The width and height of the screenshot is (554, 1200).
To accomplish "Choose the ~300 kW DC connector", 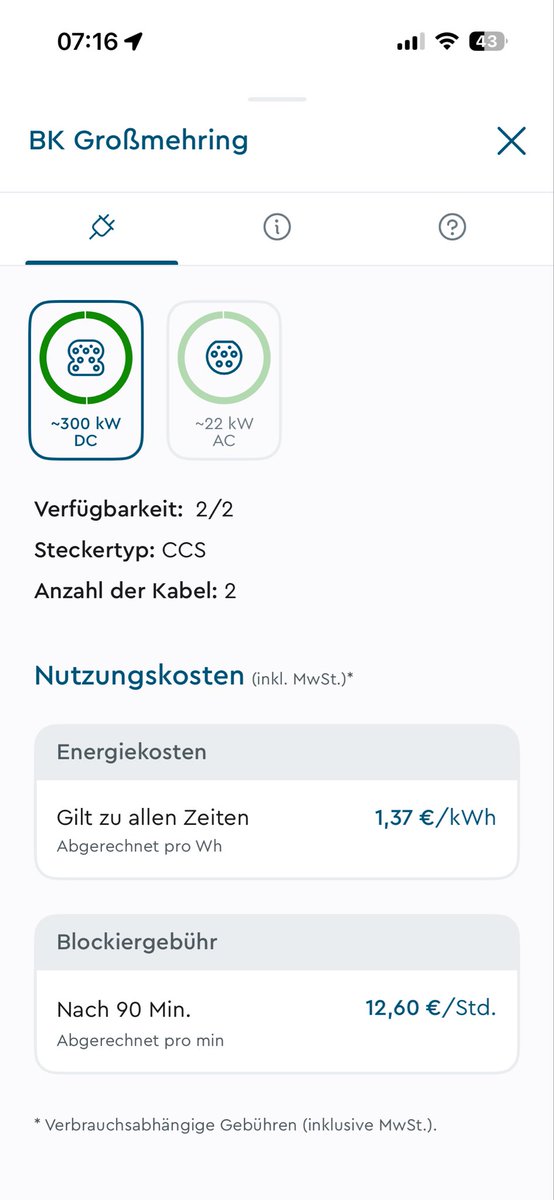I will (x=86, y=380).
